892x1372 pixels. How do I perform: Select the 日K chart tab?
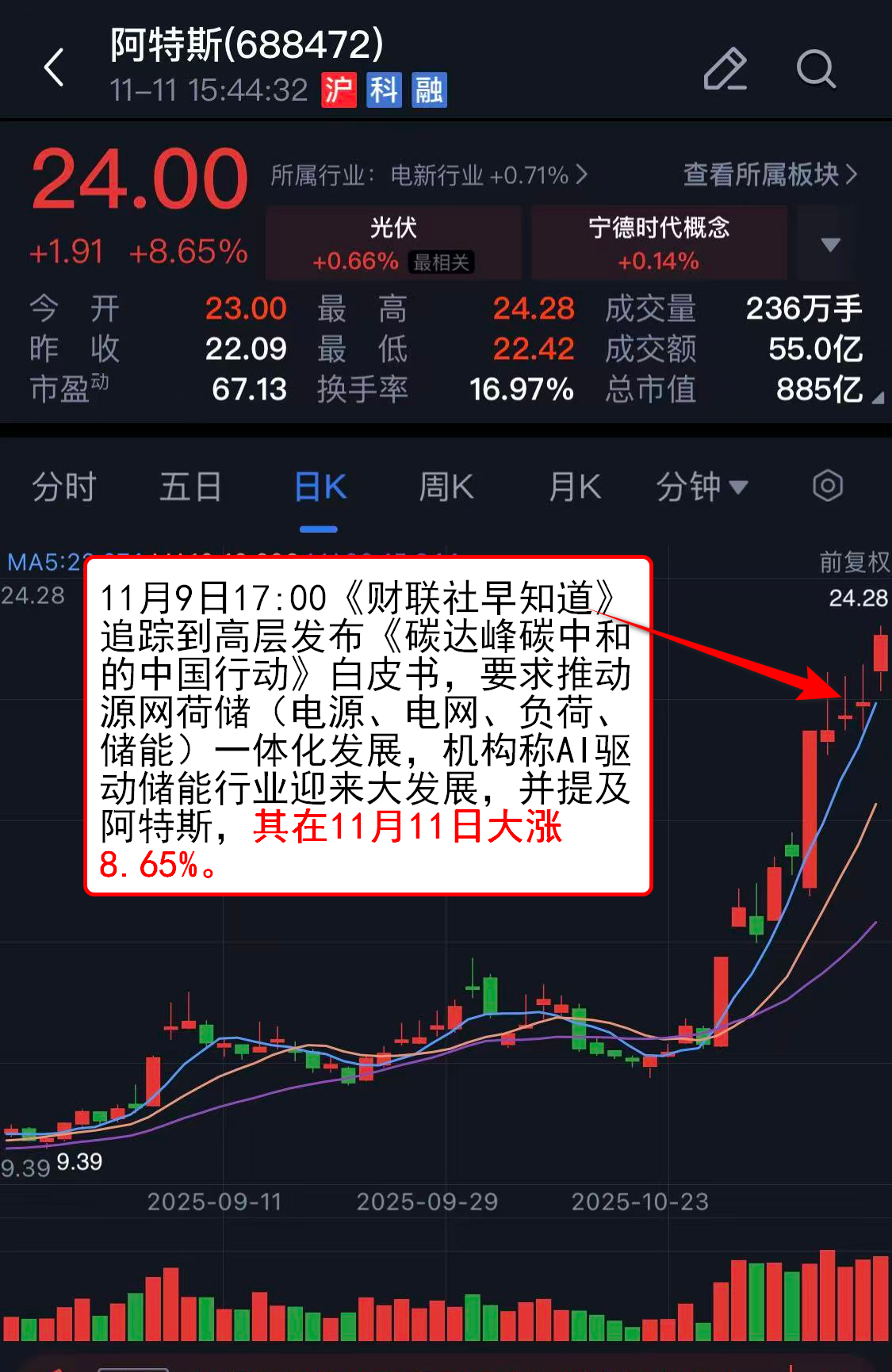320,487
